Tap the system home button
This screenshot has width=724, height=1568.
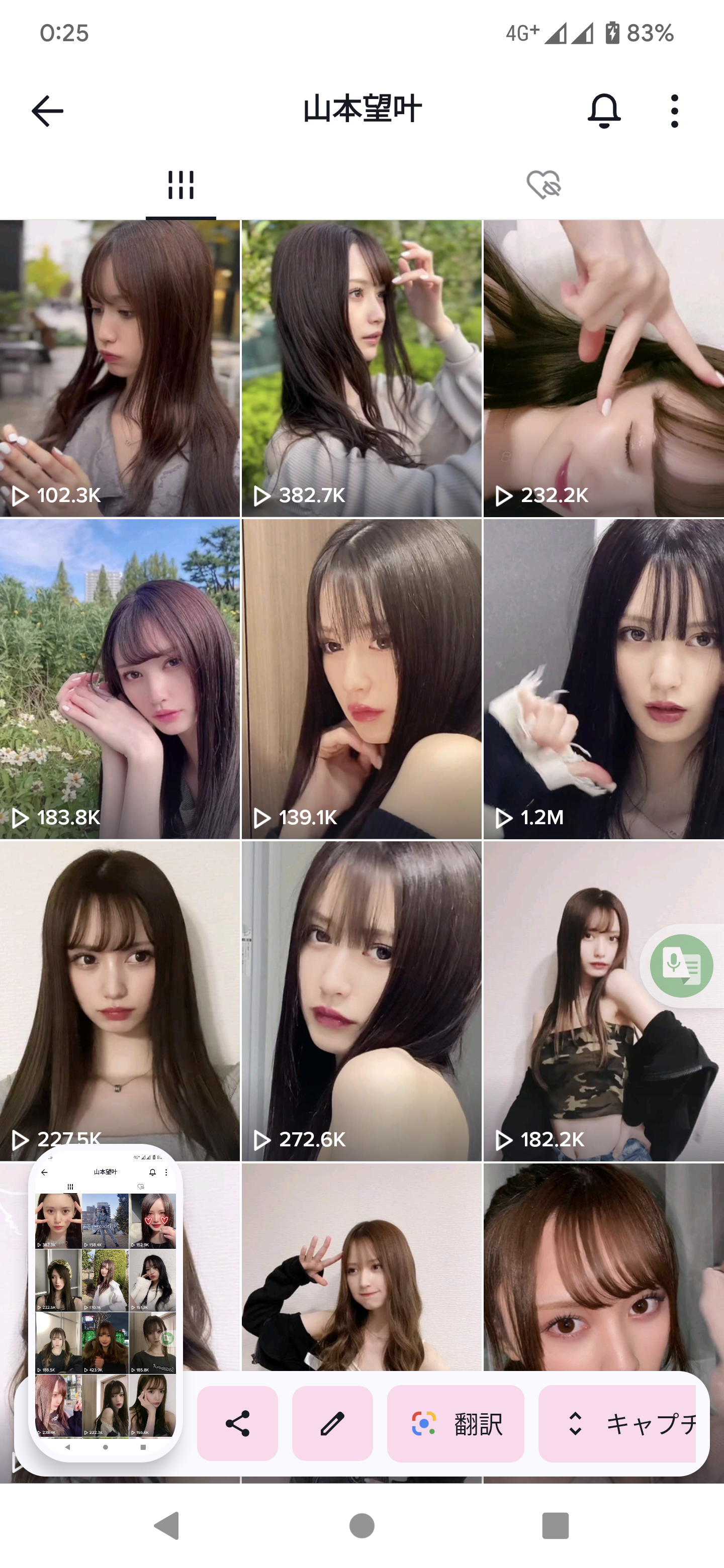click(361, 1526)
